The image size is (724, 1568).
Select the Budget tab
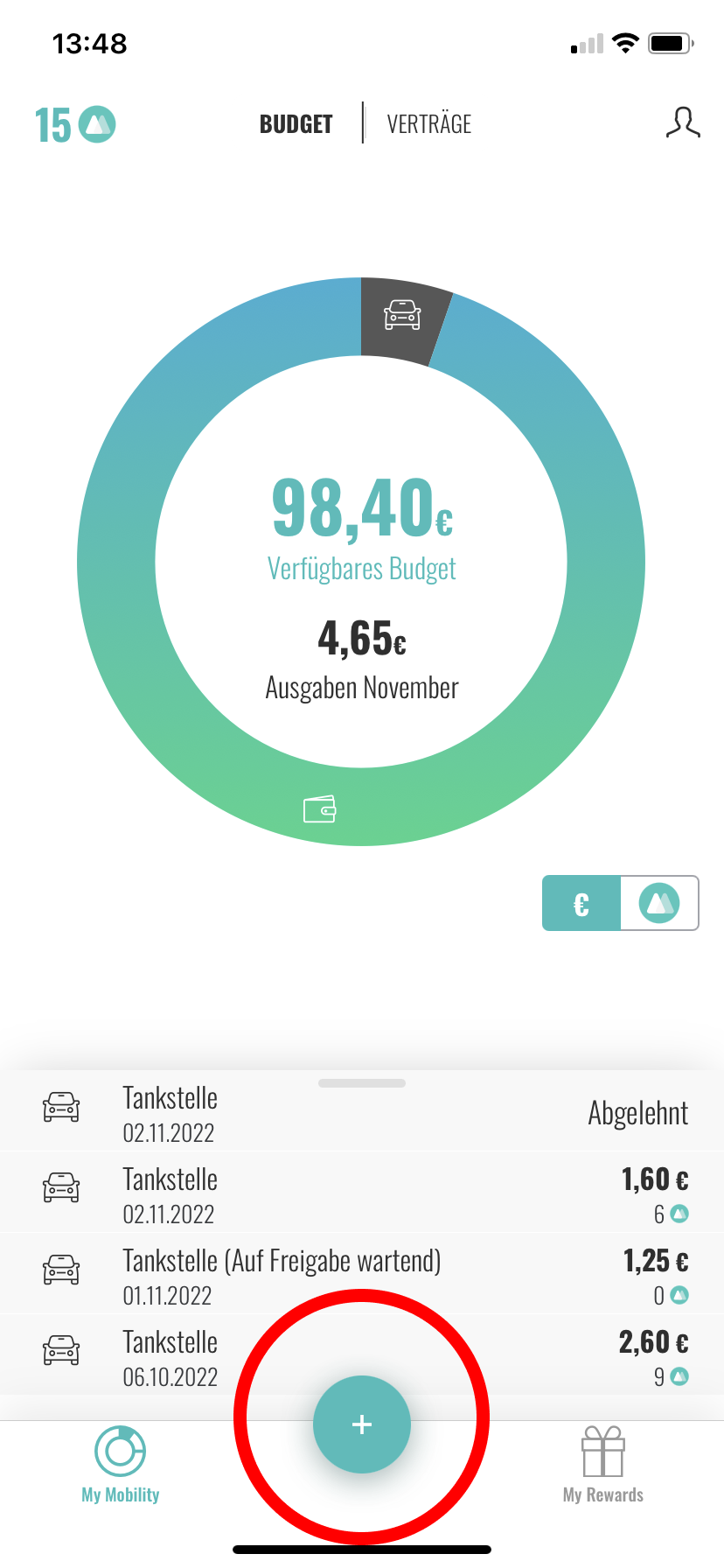296,124
